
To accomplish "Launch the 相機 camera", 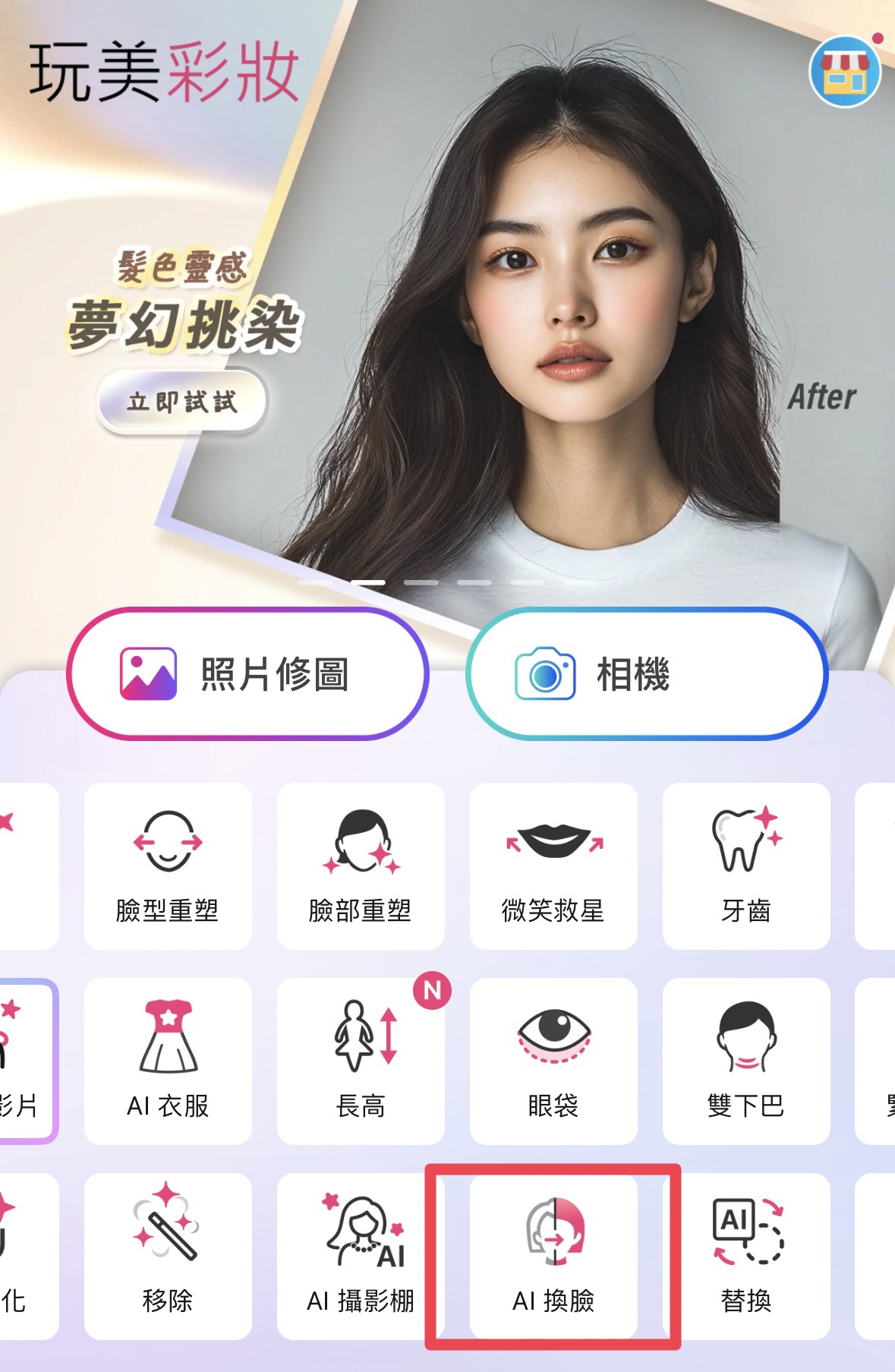I will (647, 673).
